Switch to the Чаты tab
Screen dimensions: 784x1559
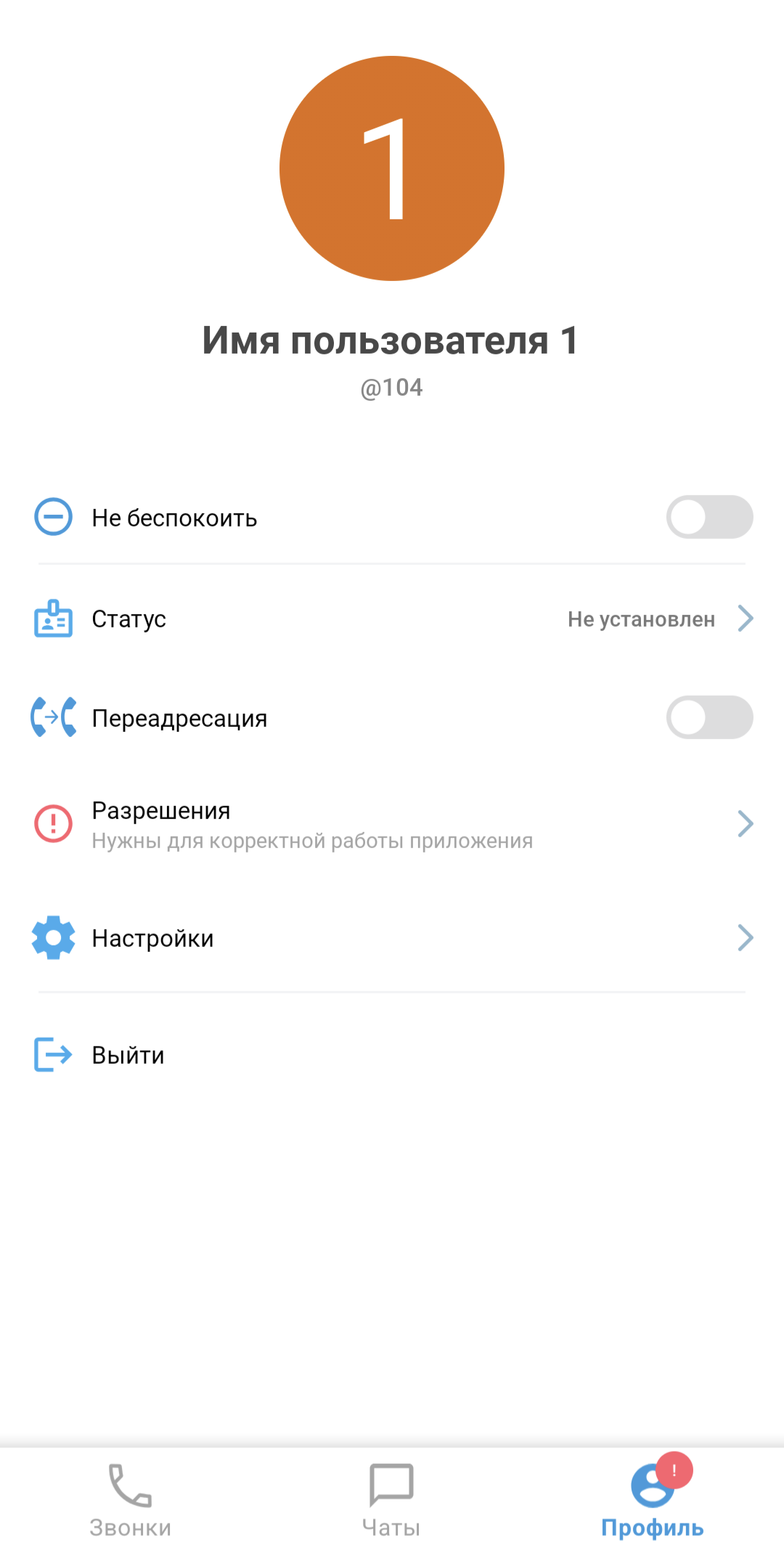[391, 1500]
